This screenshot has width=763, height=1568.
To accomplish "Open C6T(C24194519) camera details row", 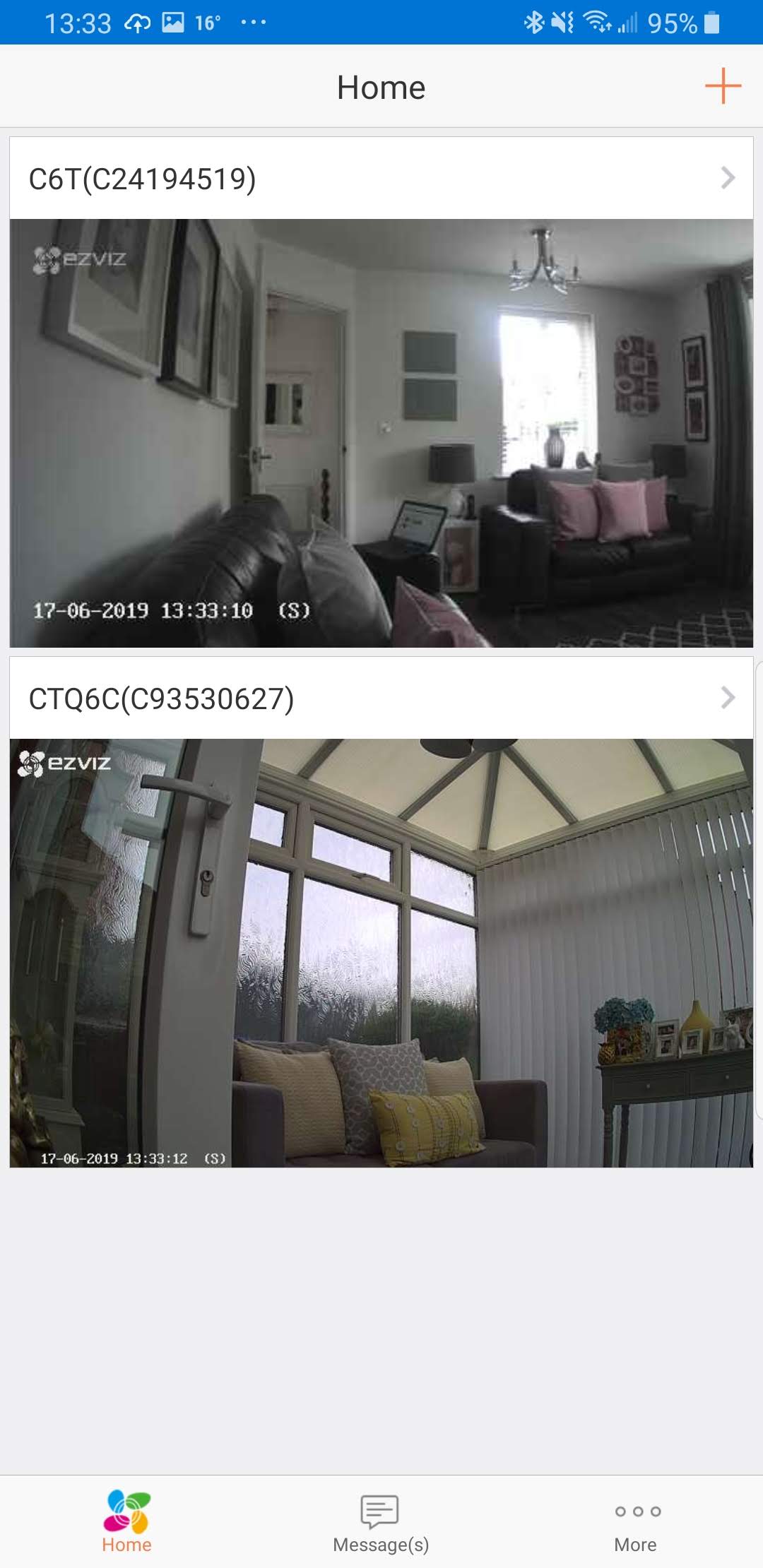I will click(381, 178).
